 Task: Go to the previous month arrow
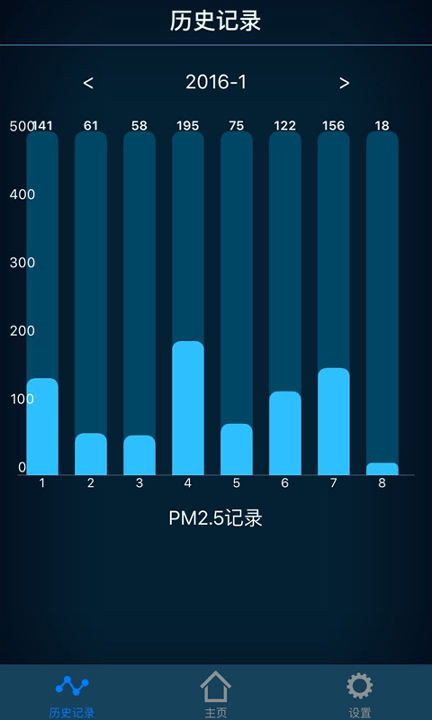point(88,83)
